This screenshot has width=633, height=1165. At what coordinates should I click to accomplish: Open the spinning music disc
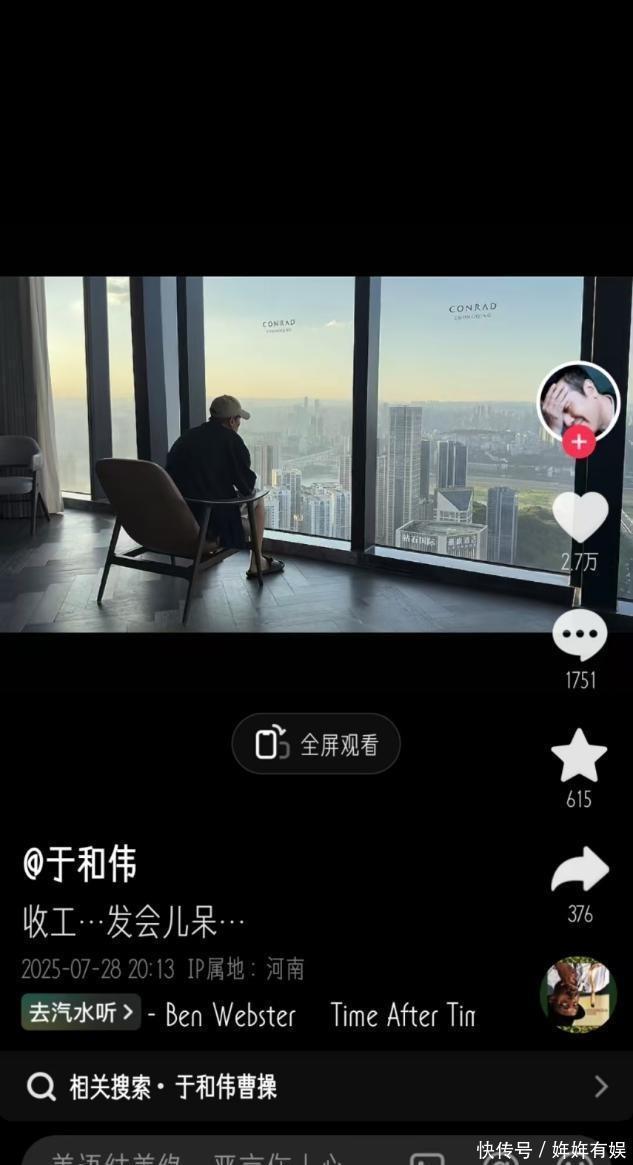pyautogui.click(x=578, y=995)
